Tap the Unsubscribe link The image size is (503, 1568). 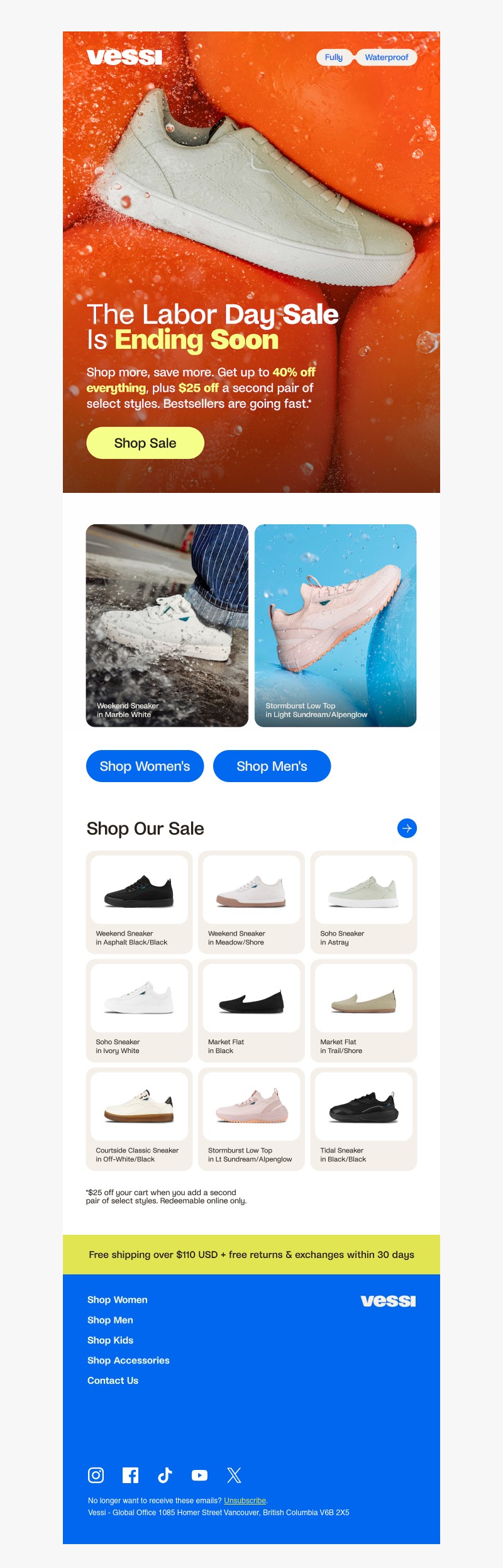[245, 1500]
